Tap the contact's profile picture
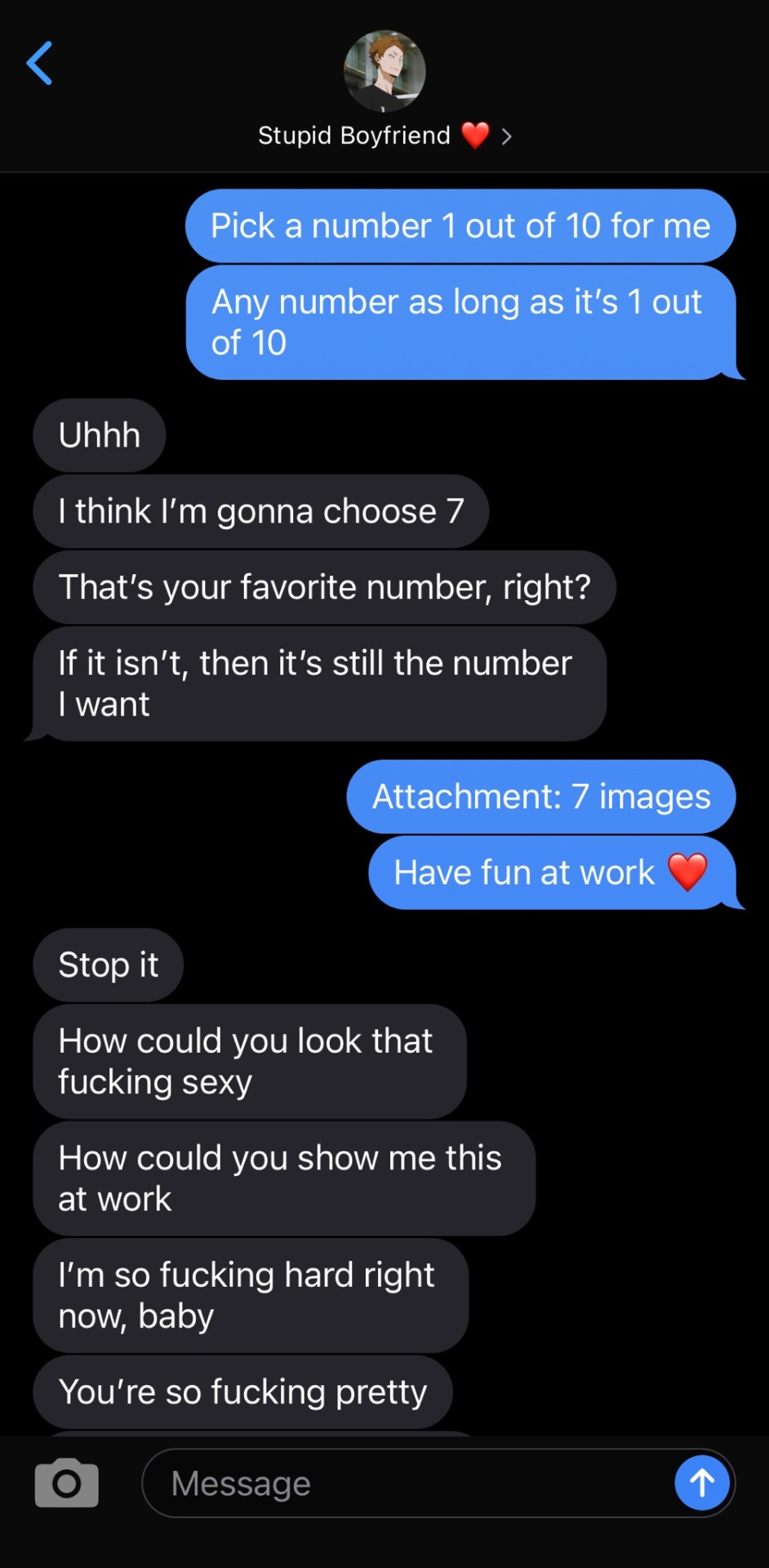Viewport: 769px width, 1568px height. point(384,71)
